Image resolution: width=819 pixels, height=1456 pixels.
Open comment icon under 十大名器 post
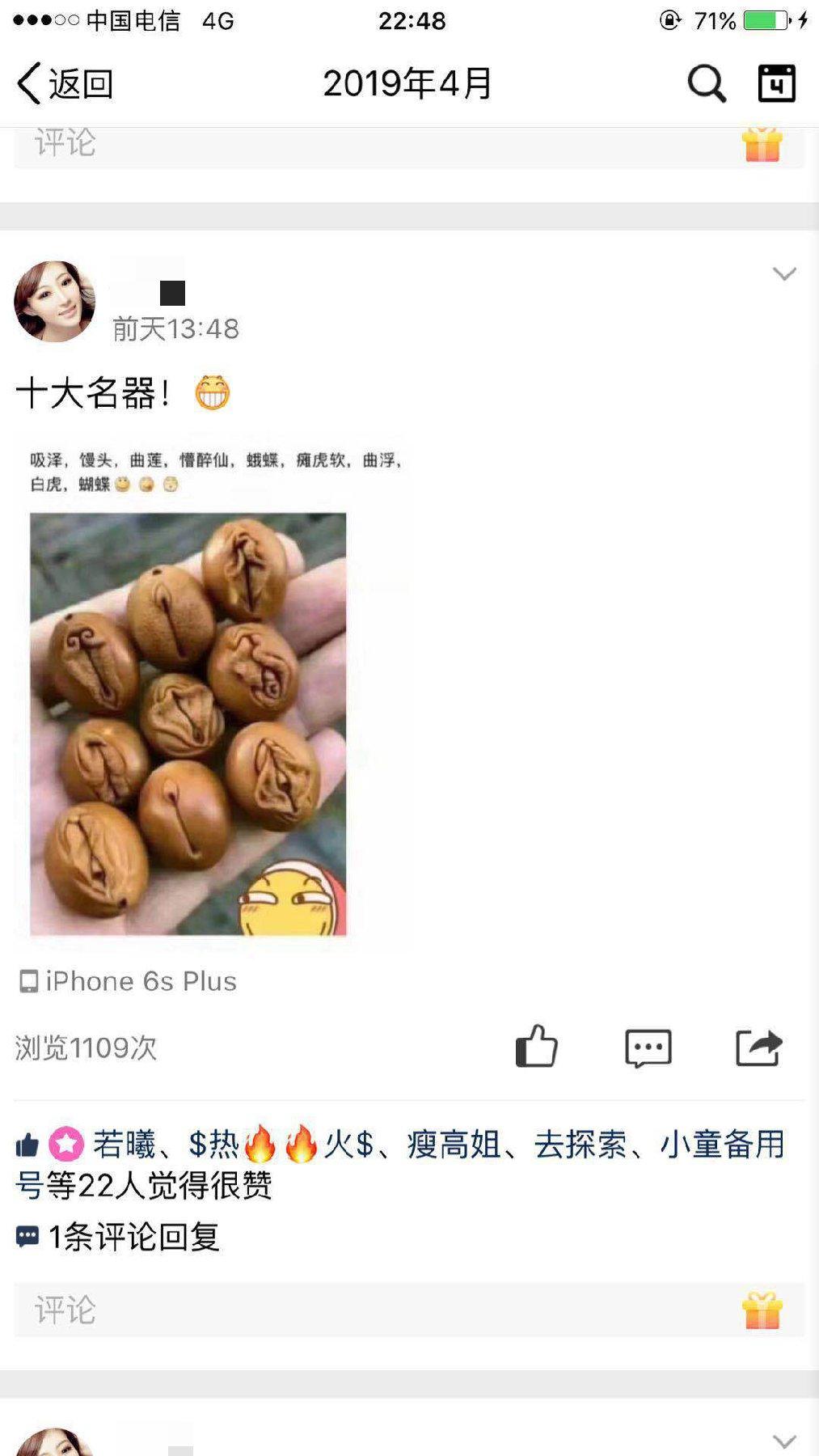(648, 1048)
